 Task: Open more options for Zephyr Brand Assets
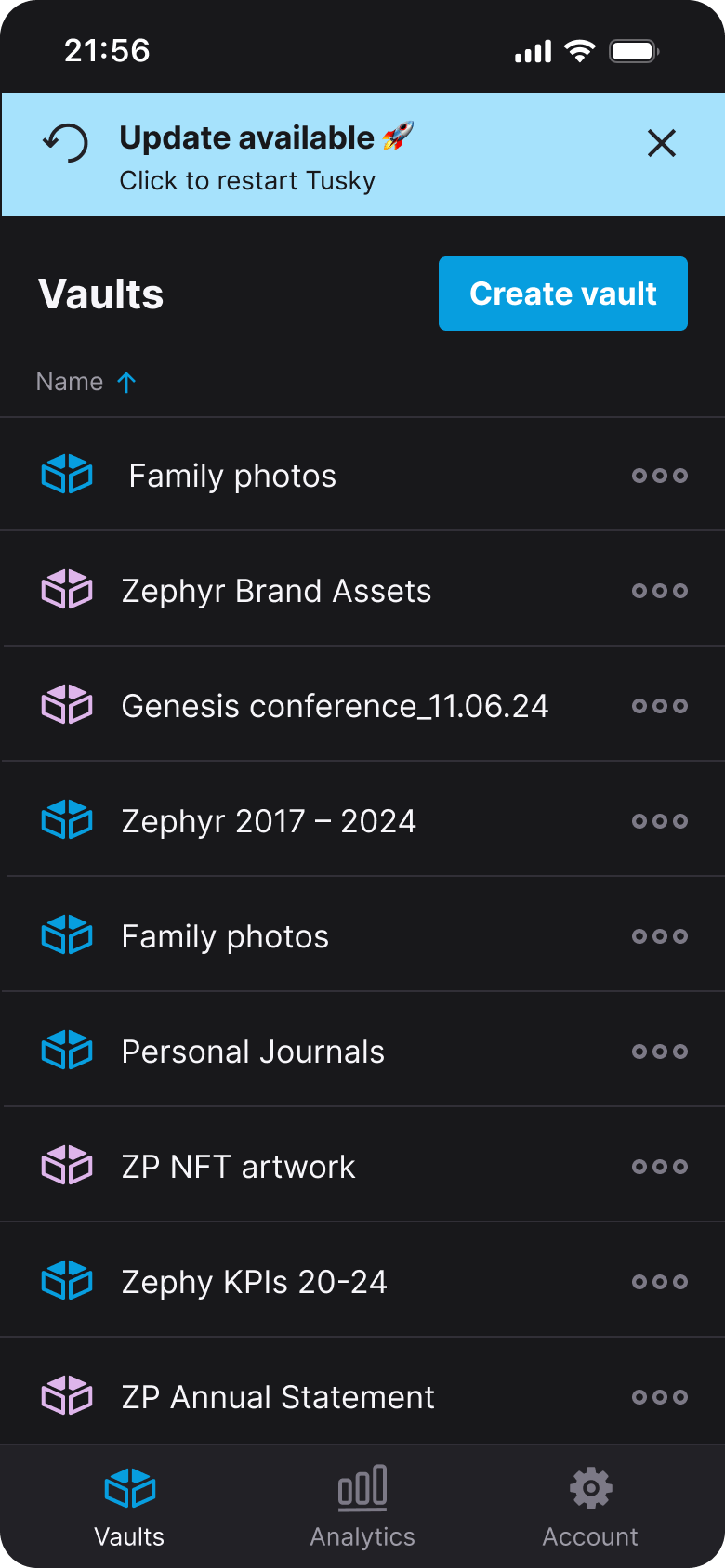pos(659,591)
